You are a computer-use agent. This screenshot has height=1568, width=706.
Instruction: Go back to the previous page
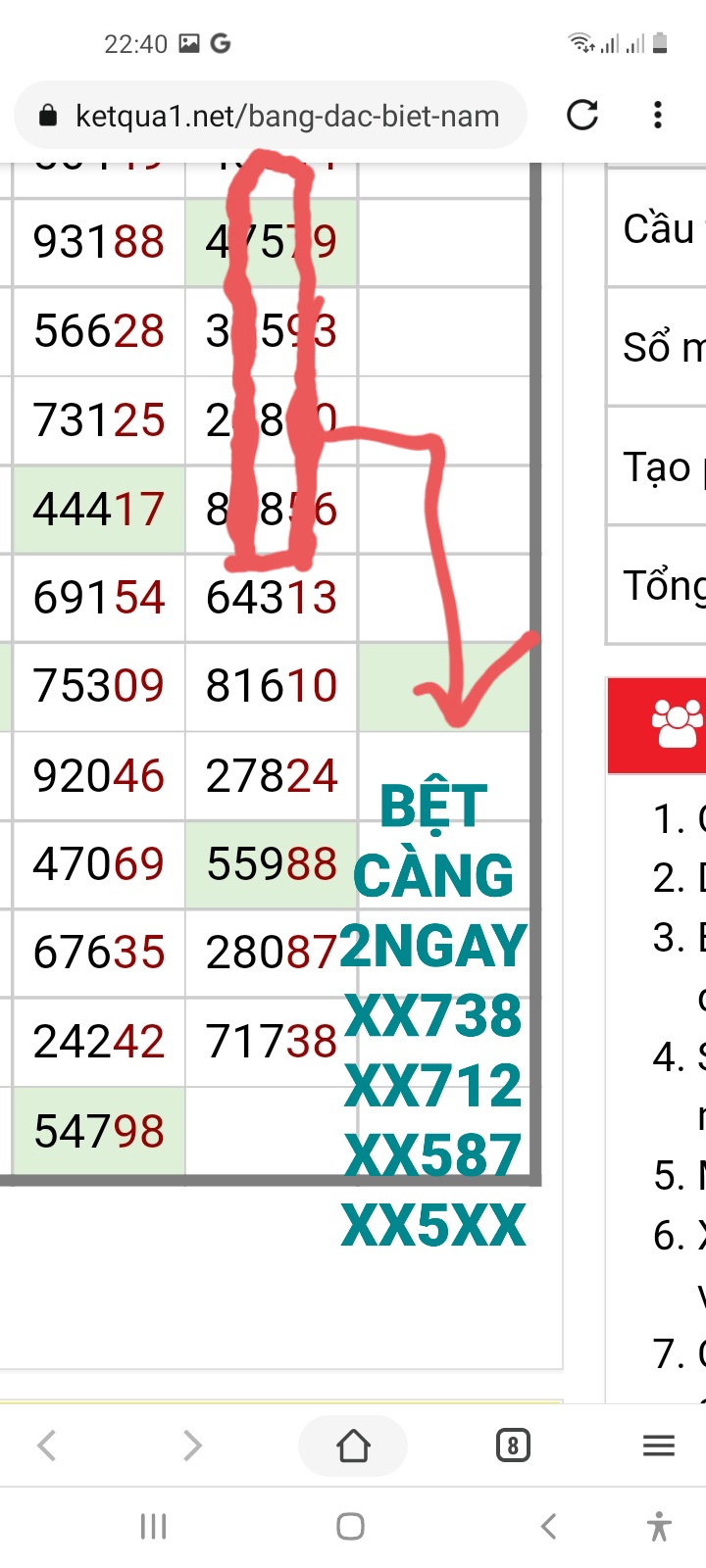pyautogui.click(x=46, y=1445)
